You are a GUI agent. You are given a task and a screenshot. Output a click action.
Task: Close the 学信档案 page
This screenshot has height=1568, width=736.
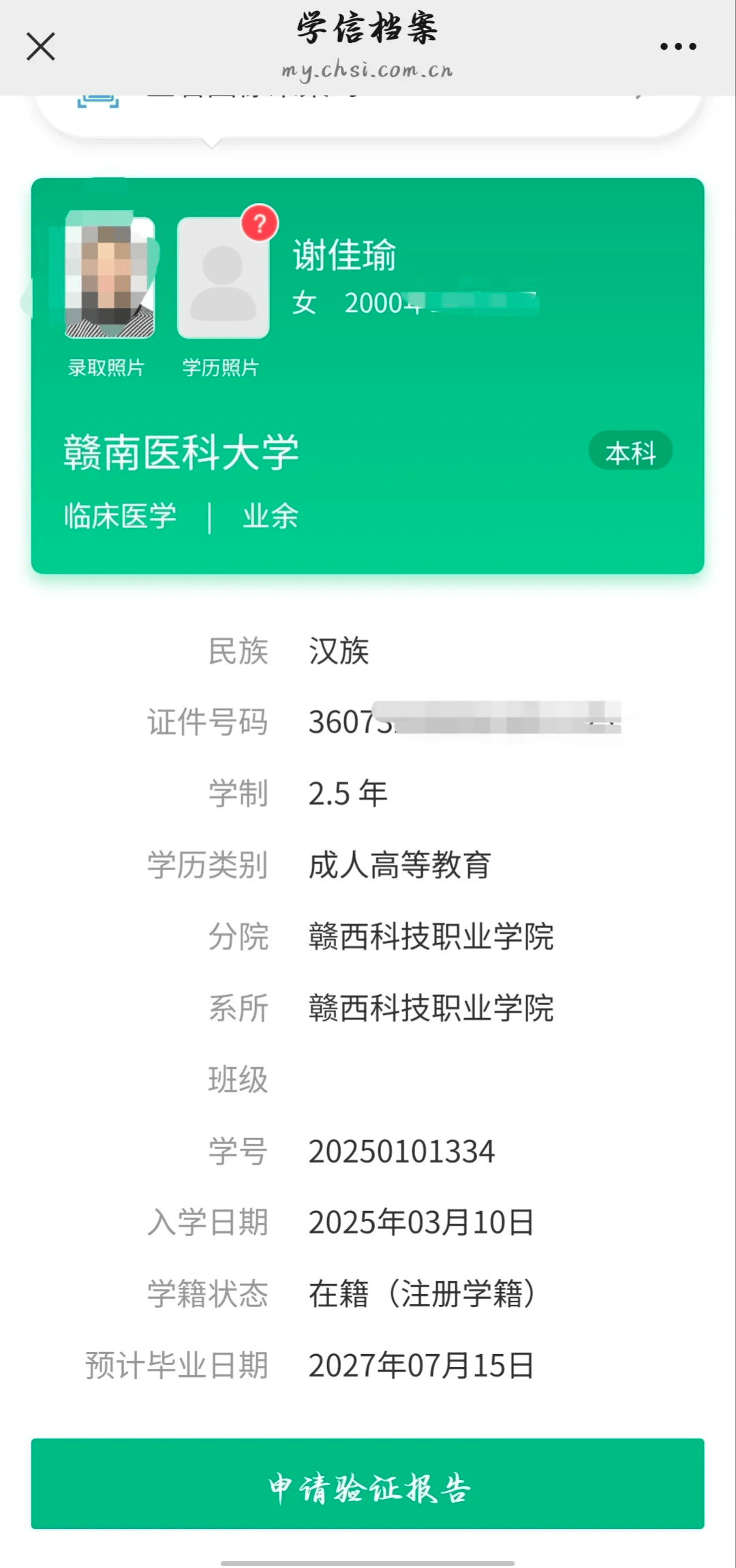pyautogui.click(x=41, y=47)
